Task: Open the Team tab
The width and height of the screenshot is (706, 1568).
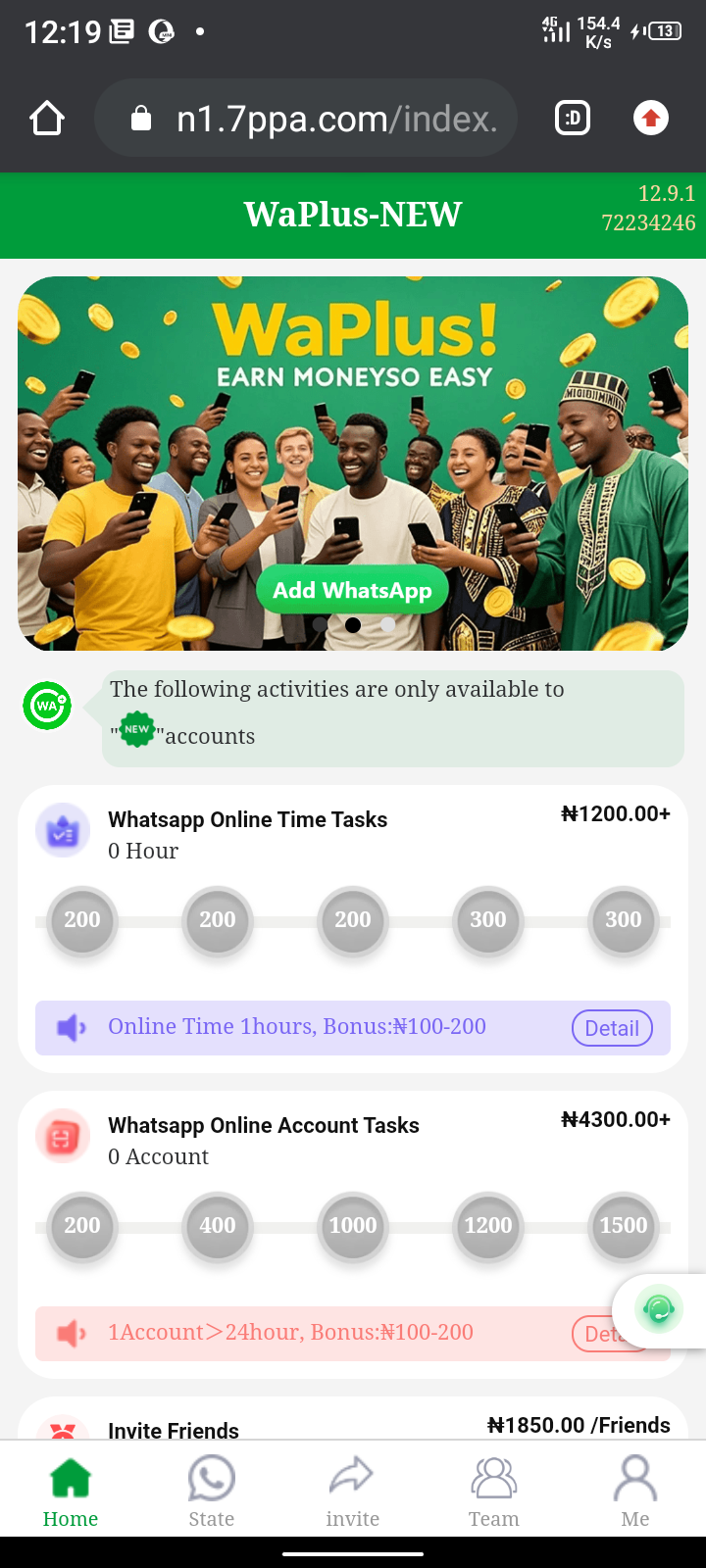Action: [x=493, y=1492]
